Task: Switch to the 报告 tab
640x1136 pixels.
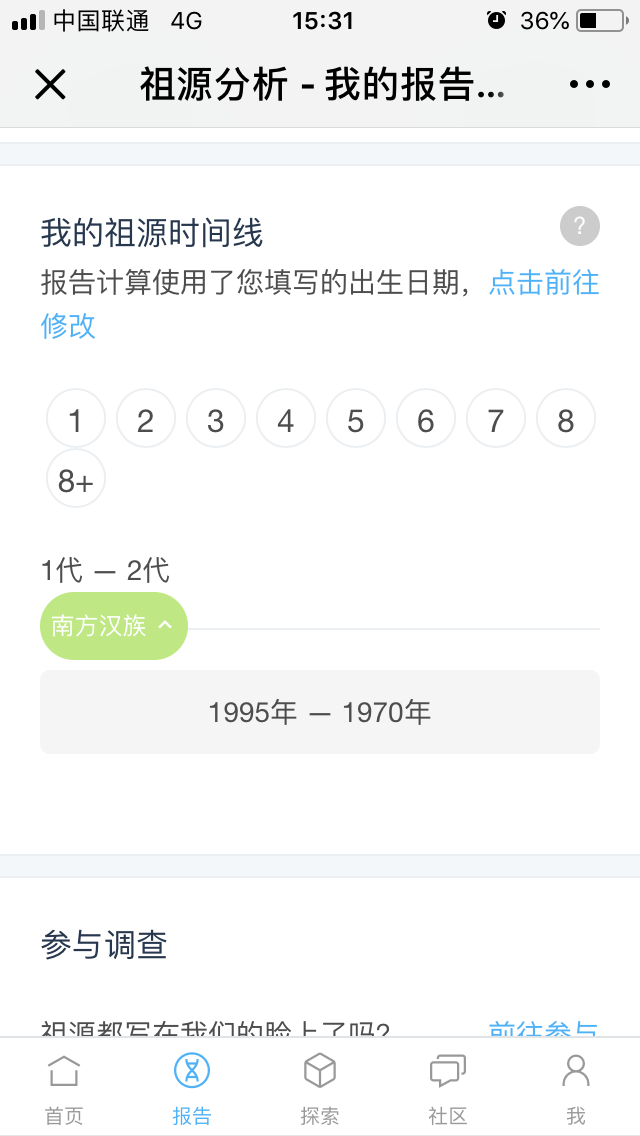Action: (192, 1089)
